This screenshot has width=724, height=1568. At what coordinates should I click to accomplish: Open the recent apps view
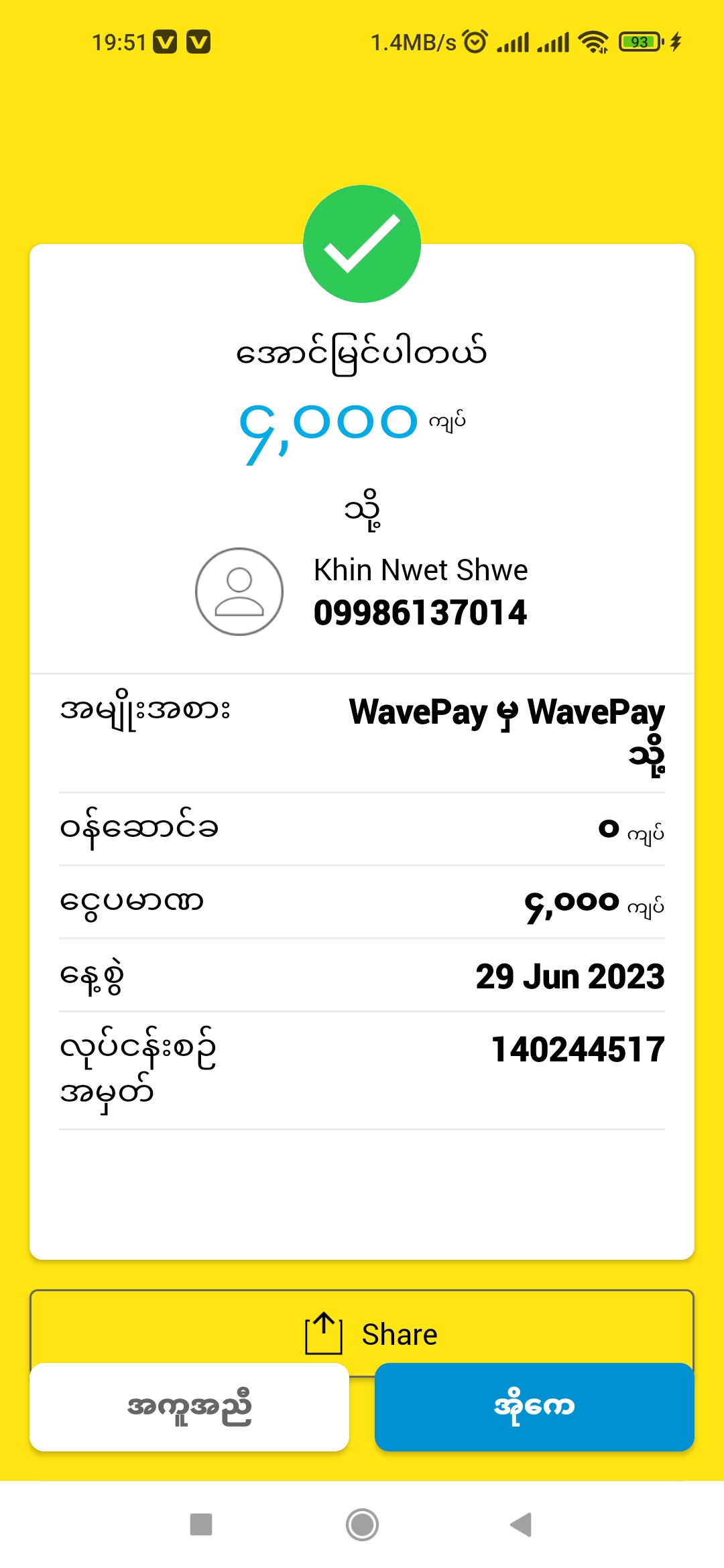click(201, 1524)
